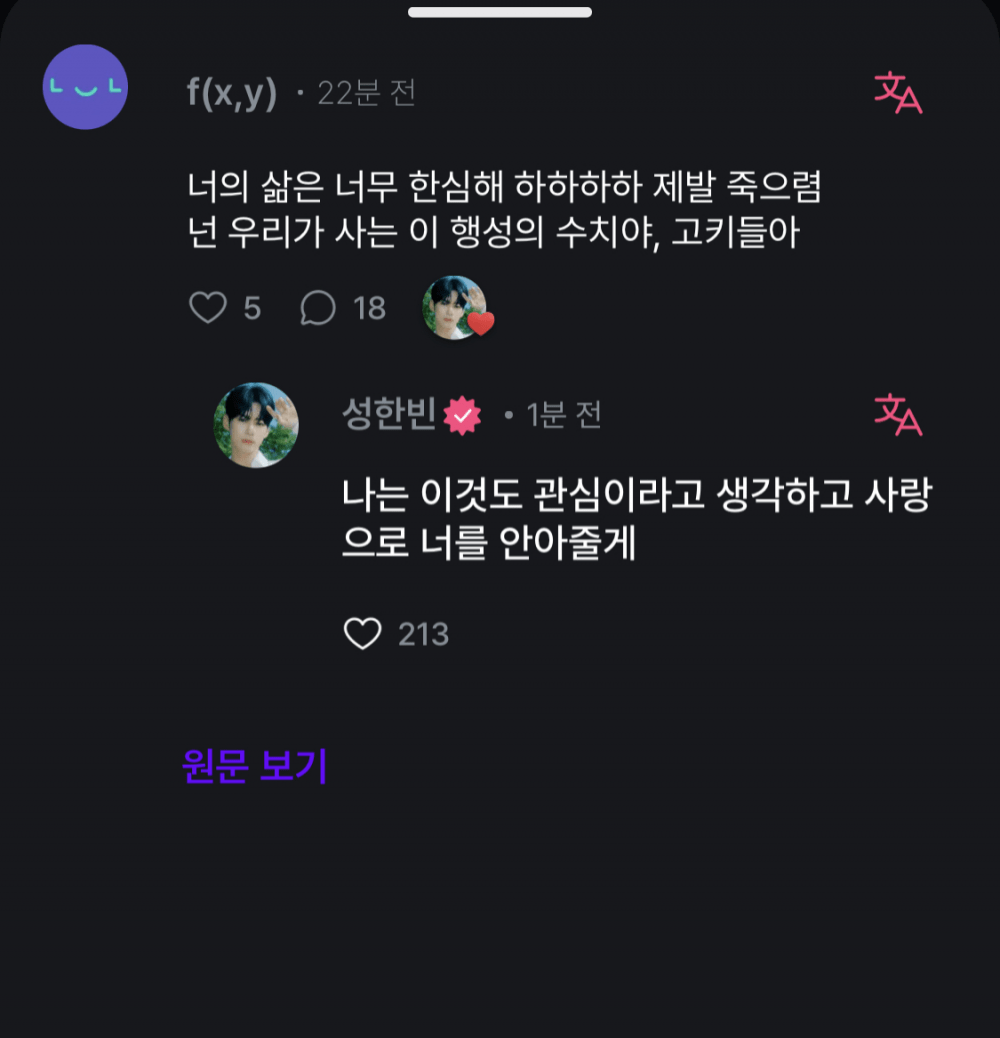The height and width of the screenshot is (1038, 1000).
Task: Open the small artist-liked avatar badge
Action: (x=457, y=308)
